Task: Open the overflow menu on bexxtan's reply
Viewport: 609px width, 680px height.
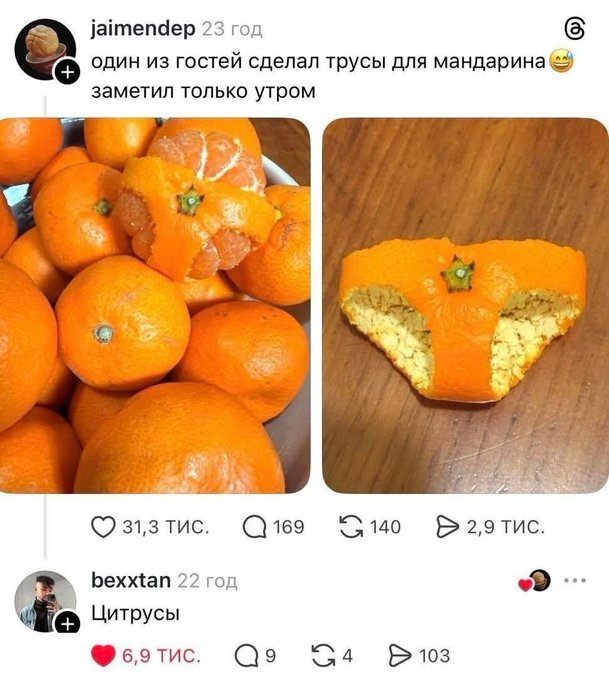Action: point(575,580)
